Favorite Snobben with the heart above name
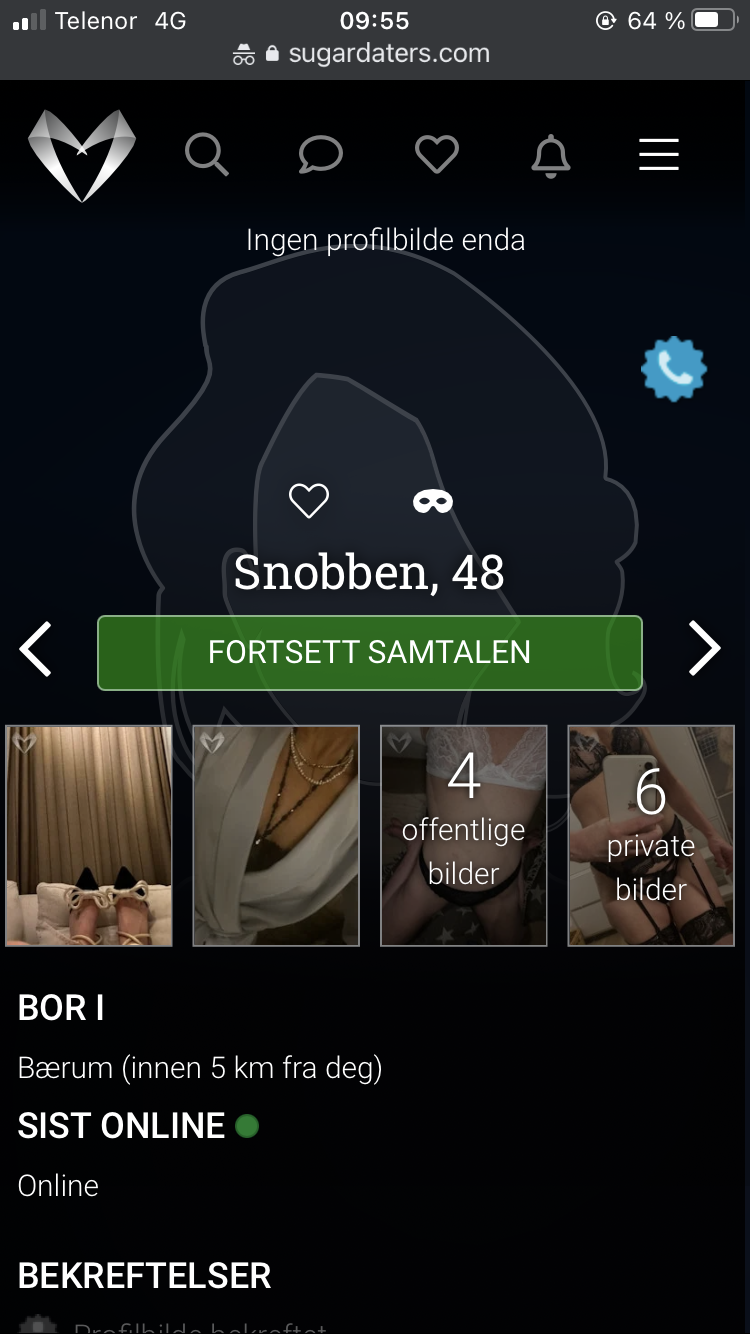Image resolution: width=750 pixels, height=1334 pixels. (309, 500)
